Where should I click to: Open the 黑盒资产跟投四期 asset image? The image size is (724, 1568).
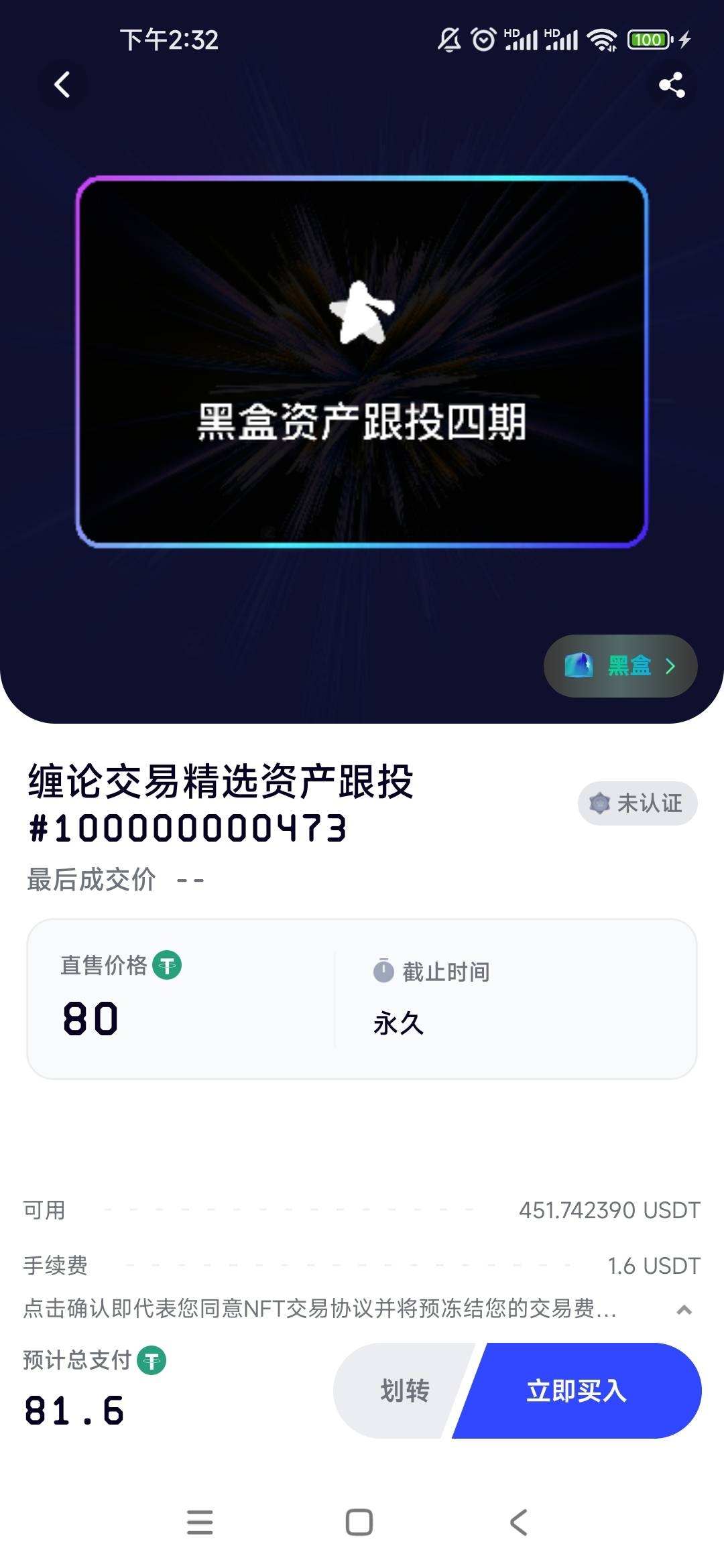pyautogui.click(x=362, y=362)
